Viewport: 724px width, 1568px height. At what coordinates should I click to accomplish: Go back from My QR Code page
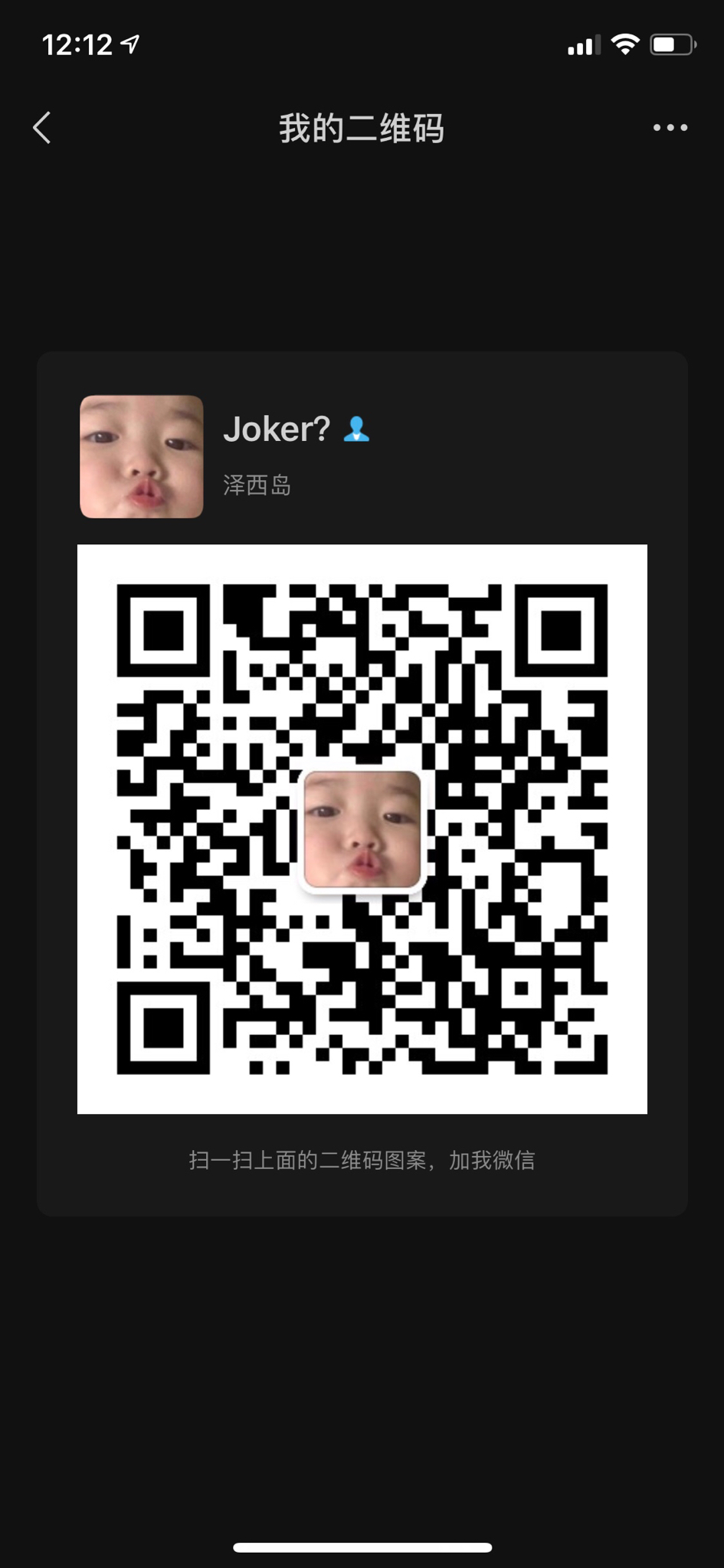click(x=42, y=128)
